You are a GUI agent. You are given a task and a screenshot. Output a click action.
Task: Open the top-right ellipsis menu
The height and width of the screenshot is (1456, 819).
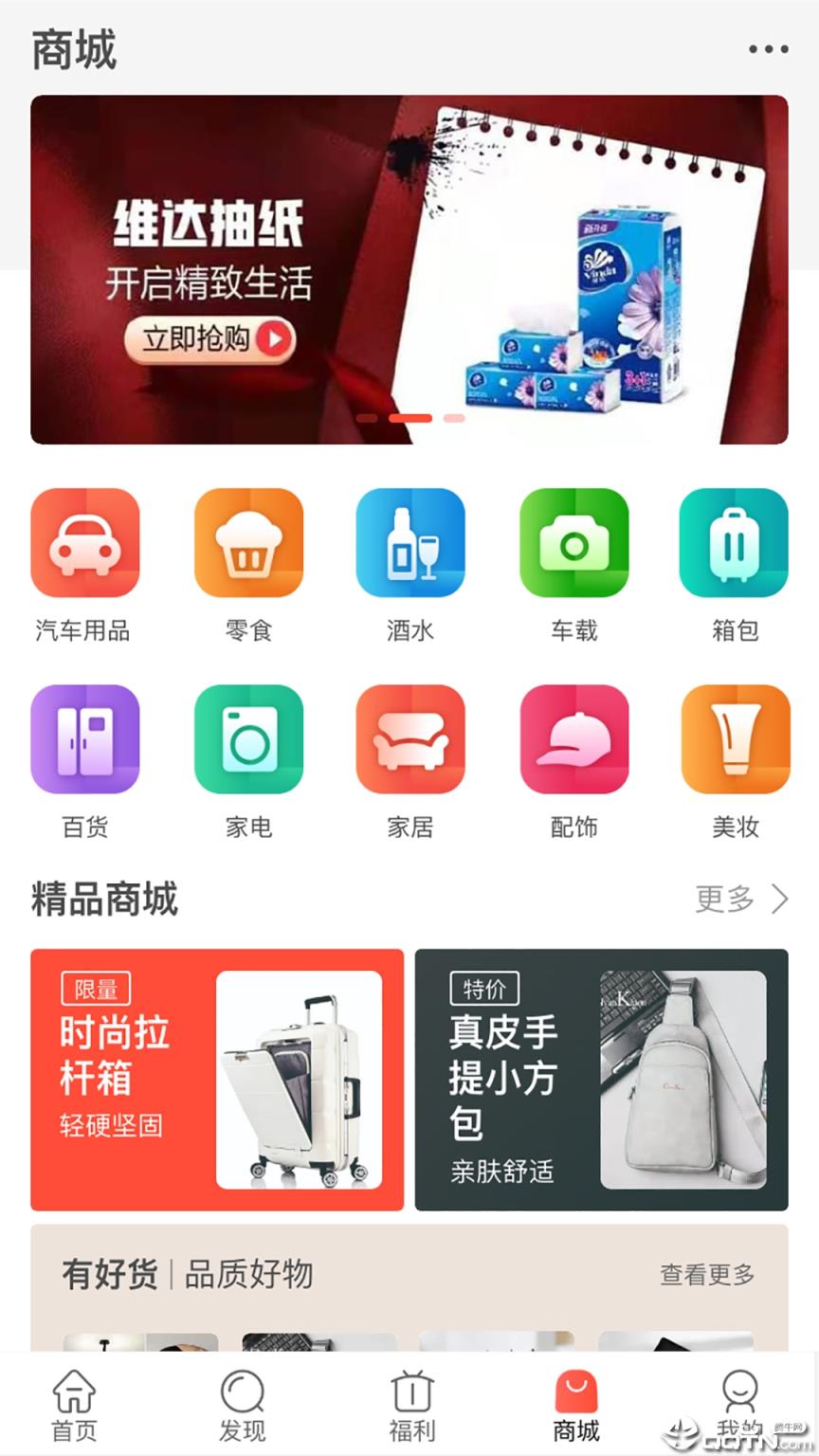click(x=768, y=49)
